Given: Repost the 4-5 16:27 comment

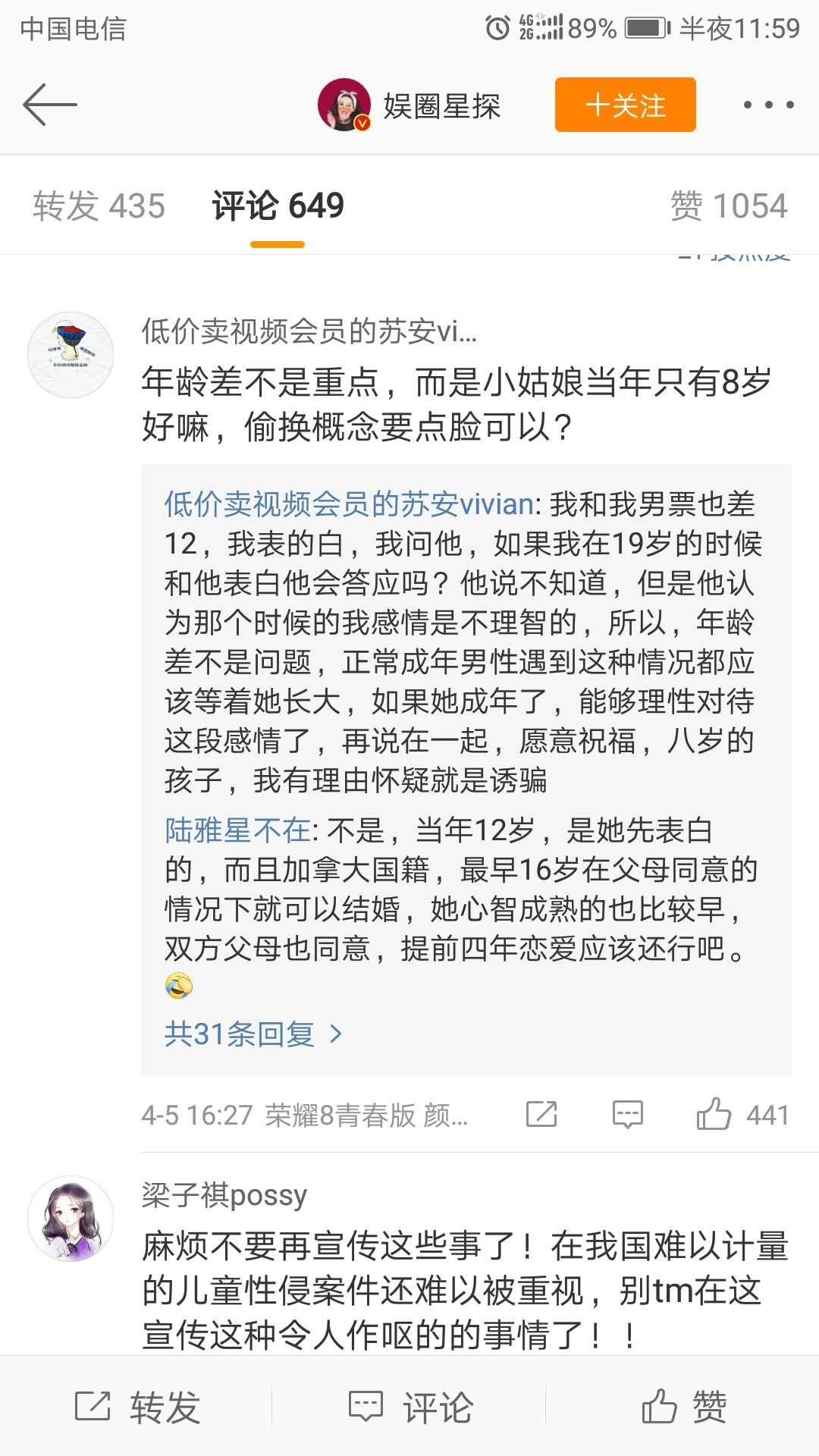Looking at the screenshot, I should [541, 1114].
